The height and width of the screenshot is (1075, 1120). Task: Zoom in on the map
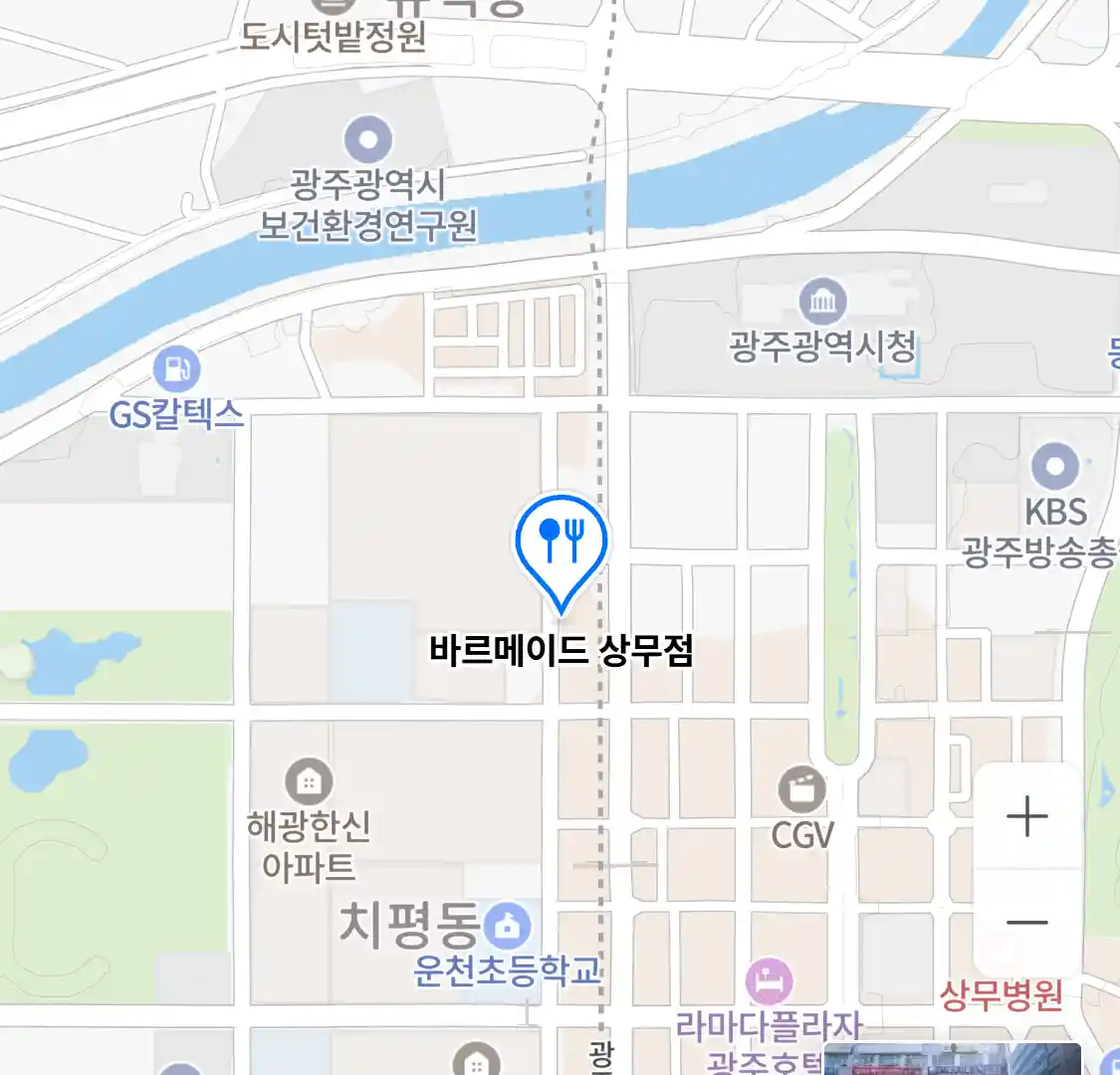[x=1026, y=817]
